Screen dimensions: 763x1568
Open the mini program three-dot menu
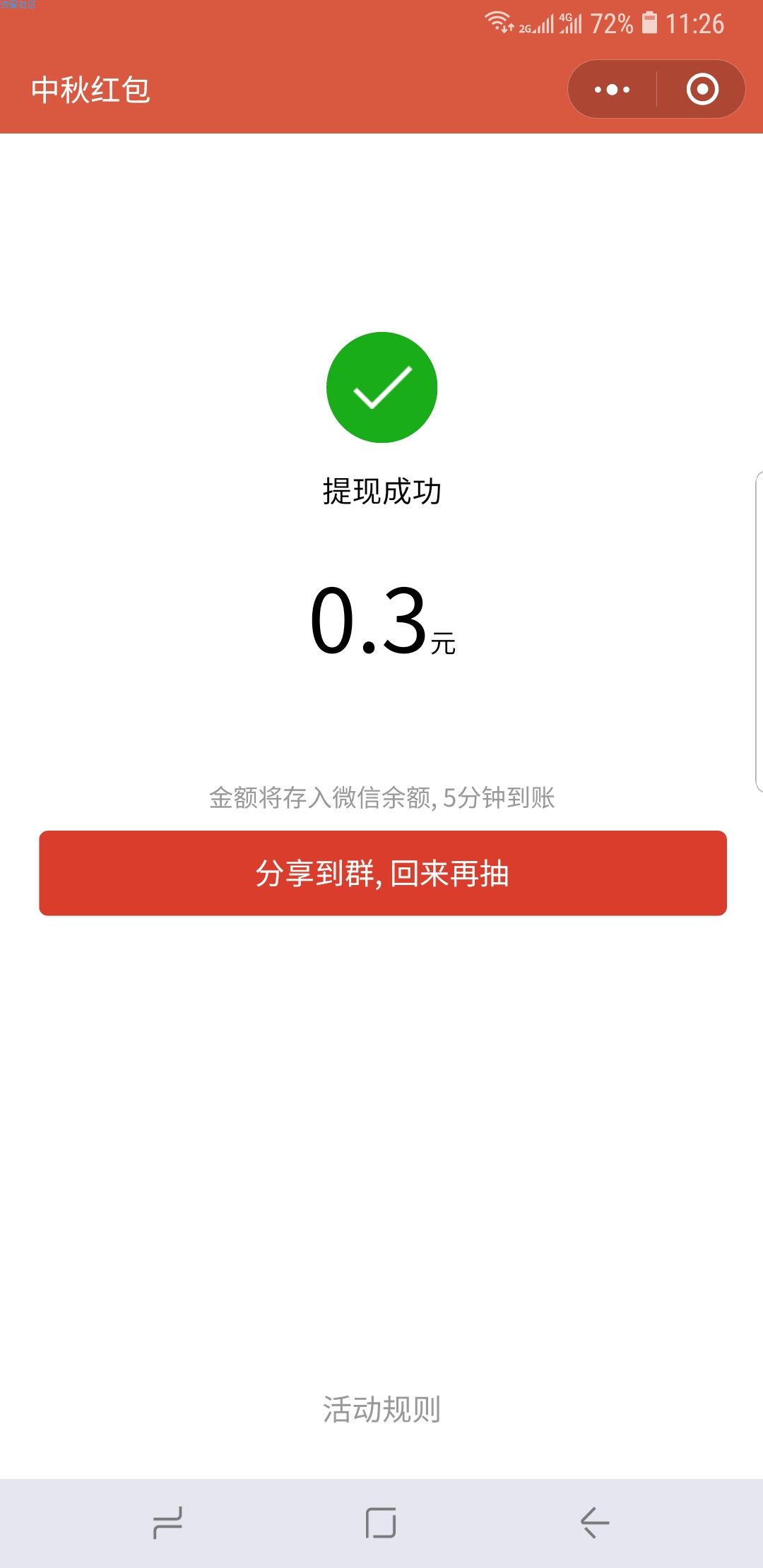pos(612,90)
